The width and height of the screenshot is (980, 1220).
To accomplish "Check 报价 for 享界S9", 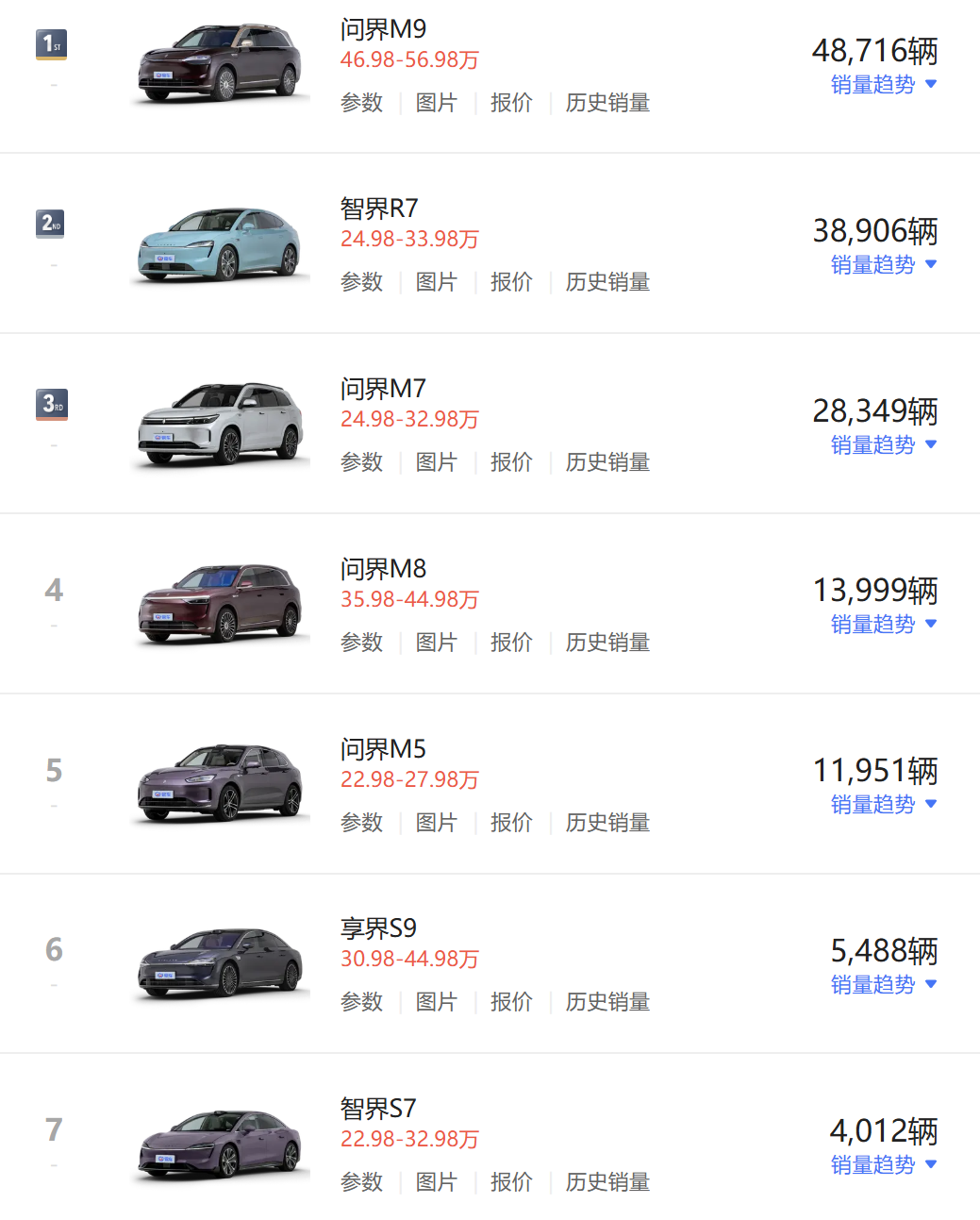I will pyautogui.click(x=511, y=1002).
